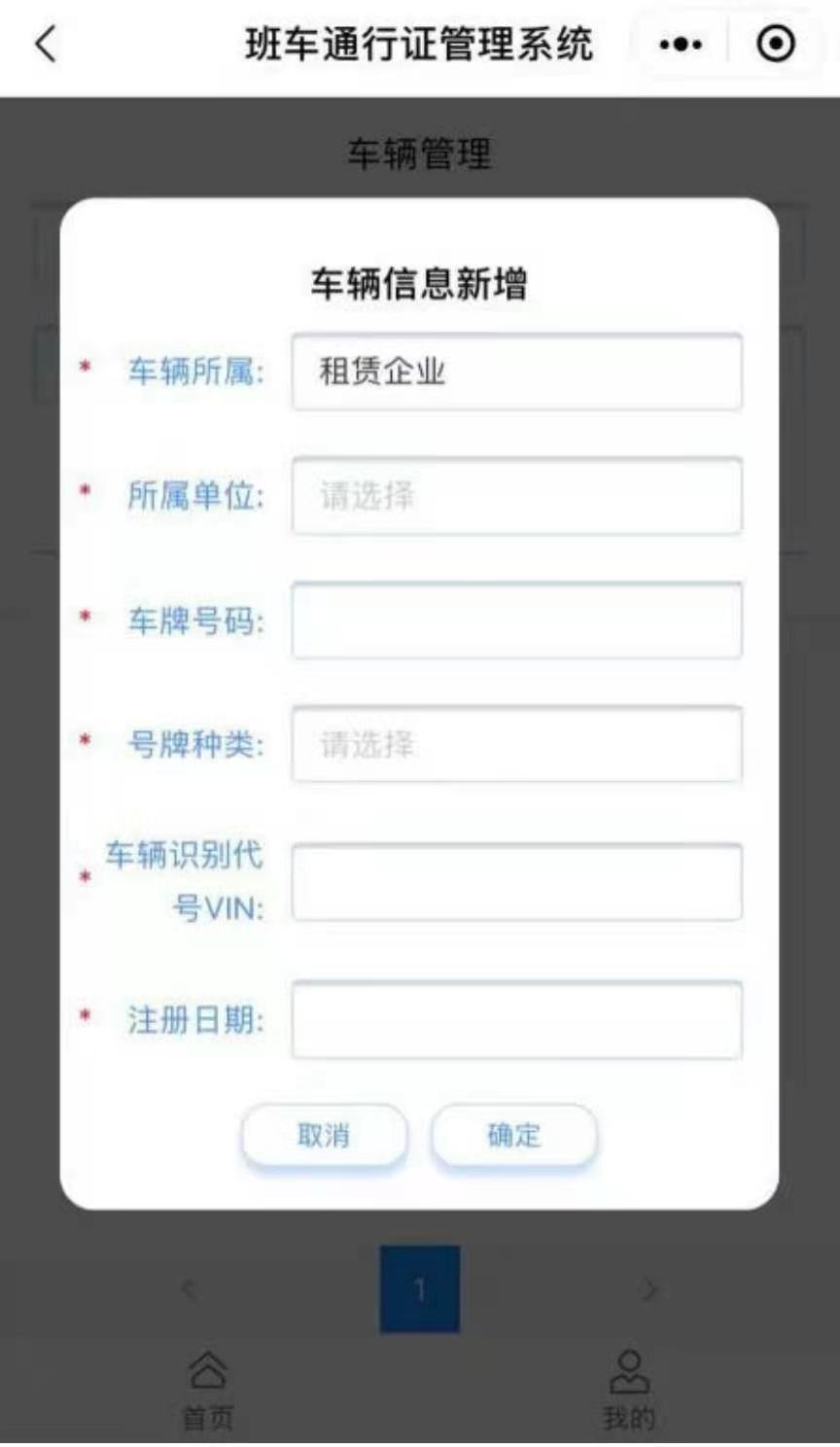
Task: Cancel with the 取消 button
Action: click(x=324, y=1135)
